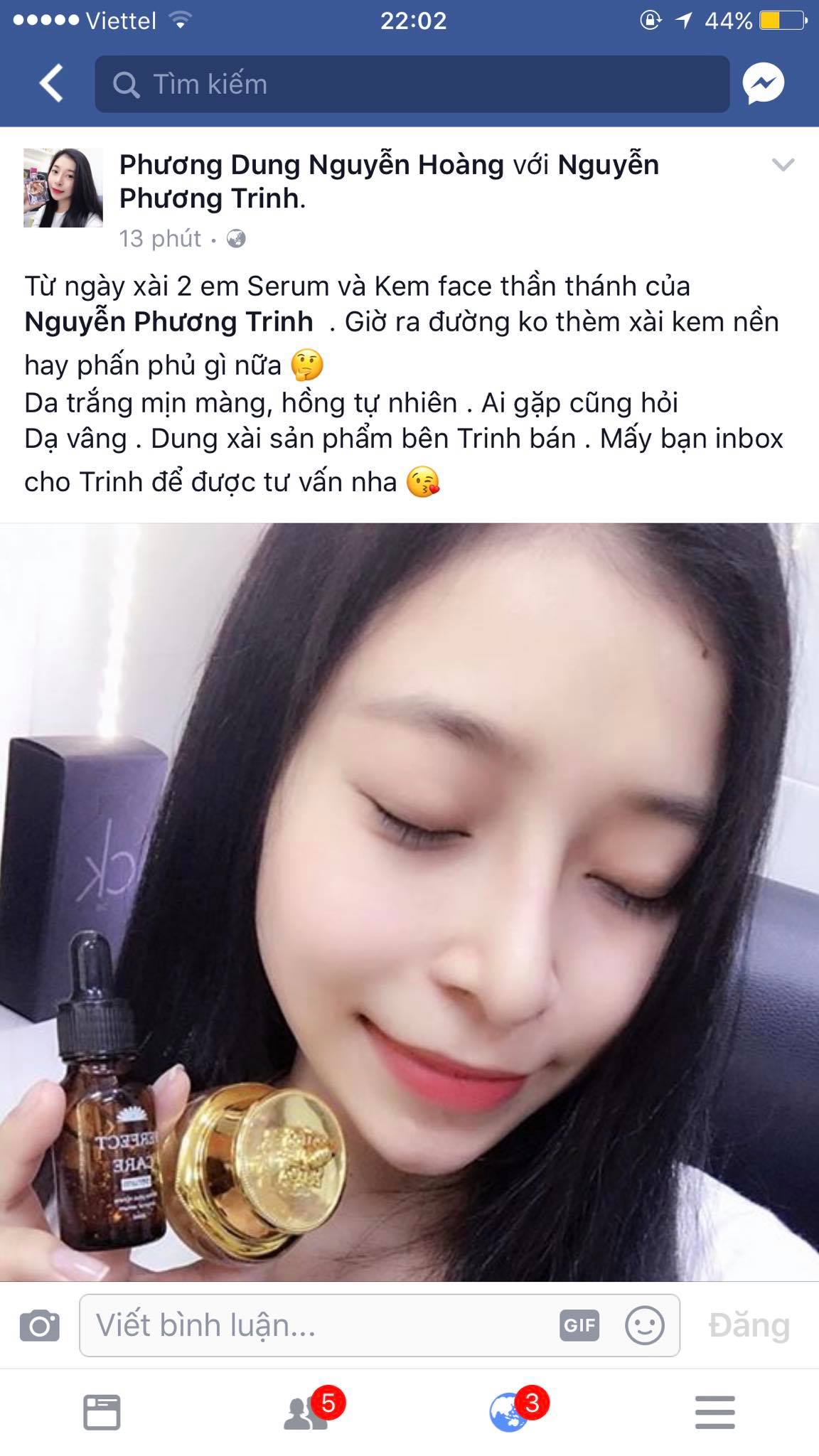Tap the Viết bình luận comment field
The height and width of the screenshot is (1456, 819).
[x=320, y=1326]
